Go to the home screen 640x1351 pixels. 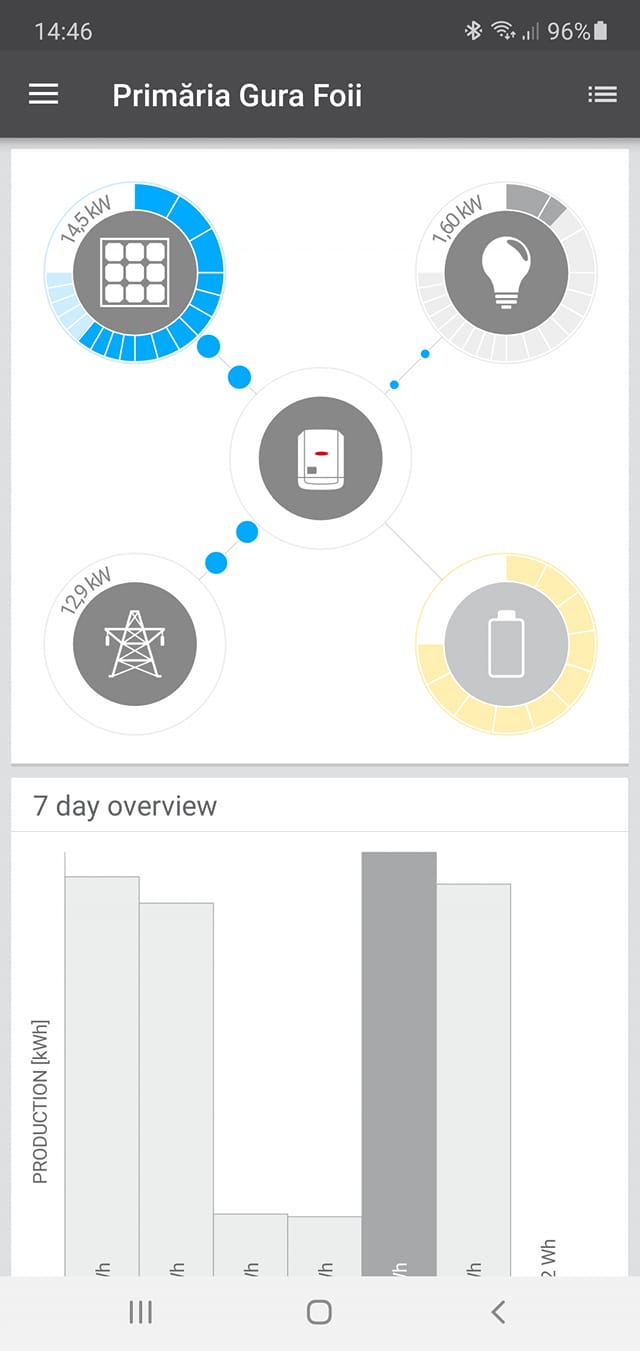click(319, 1312)
